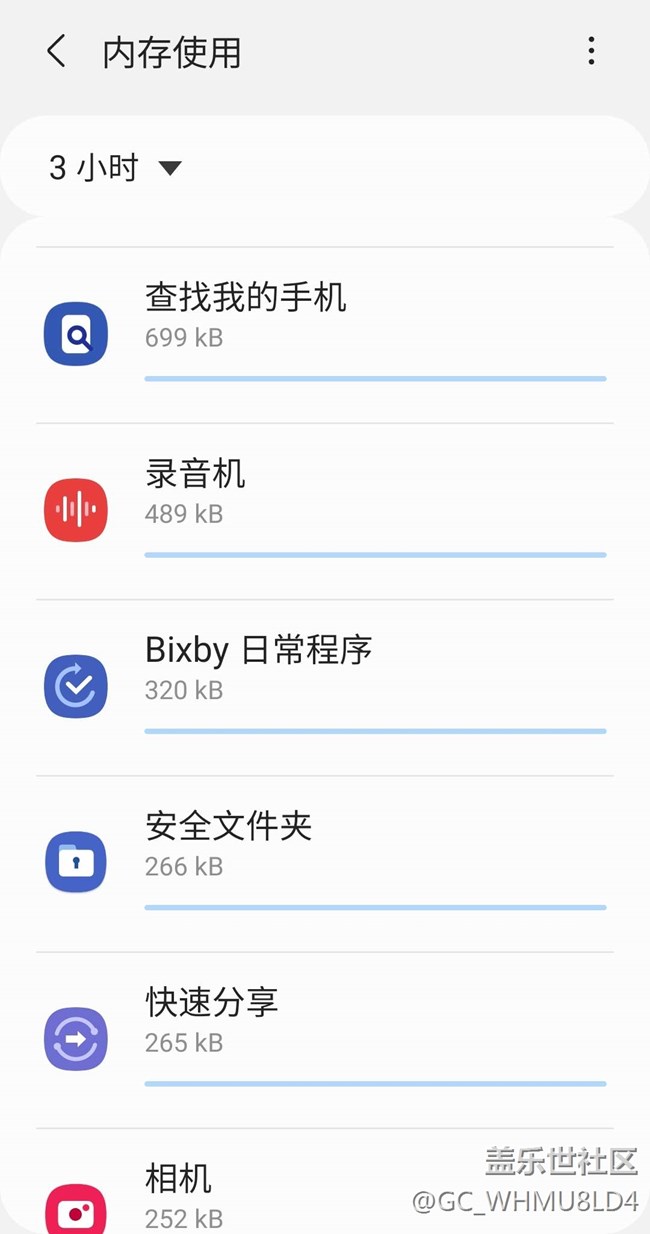The width and height of the screenshot is (650, 1234).
Task: Expand the 3 小时 time range dropdown
Action: pyautogui.click(x=115, y=167)
